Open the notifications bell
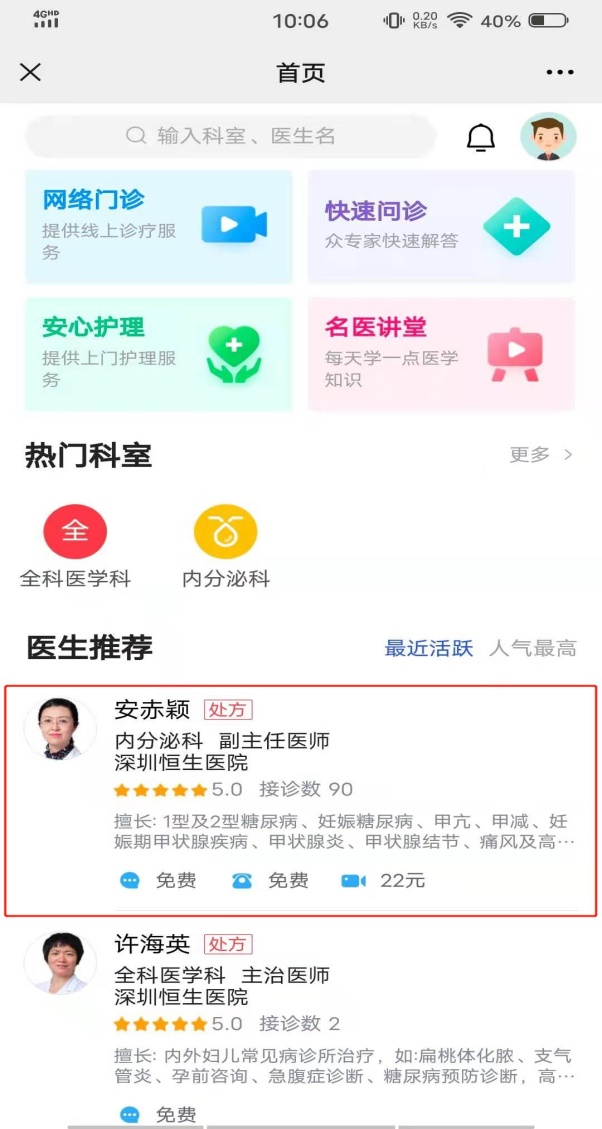This screenshot has width=602, height=1129. click(x=481, y=138)
